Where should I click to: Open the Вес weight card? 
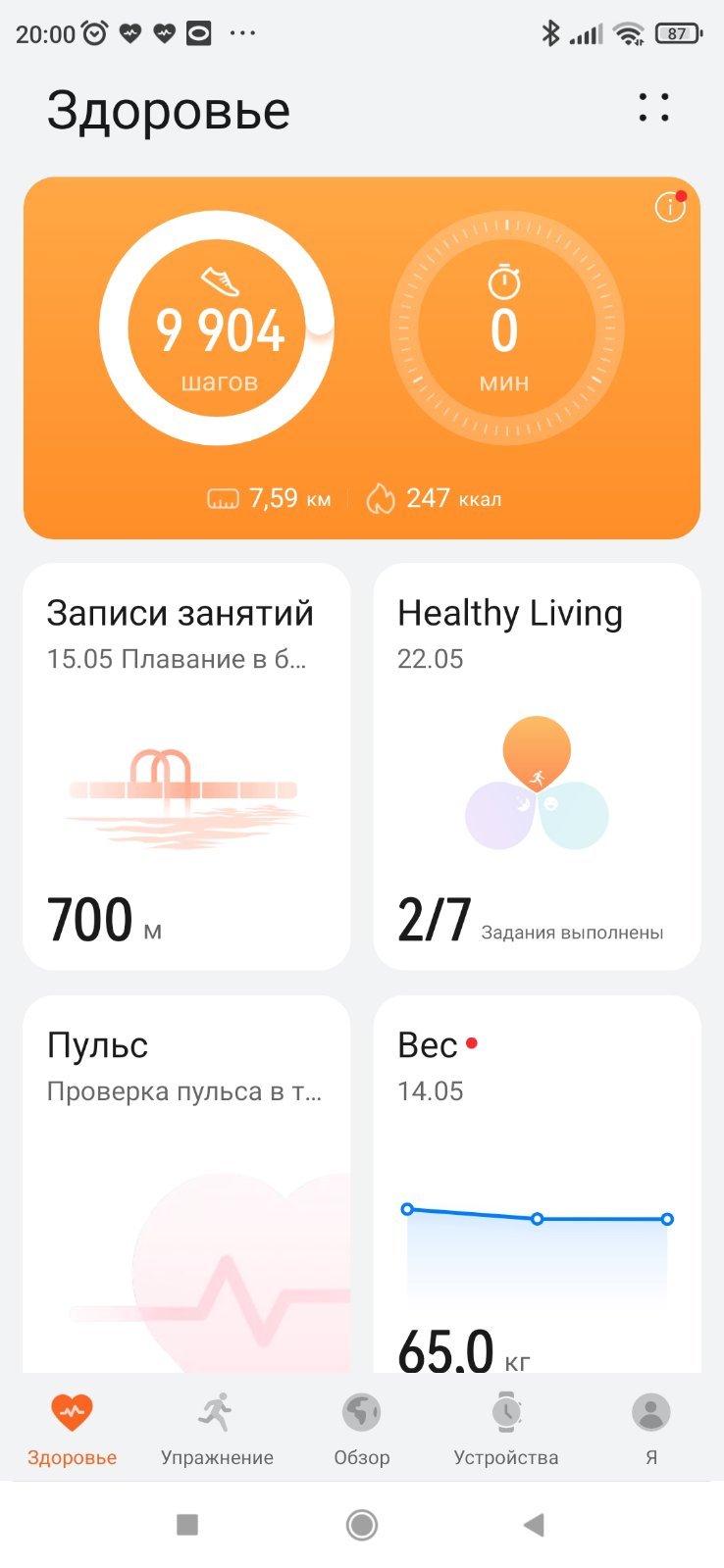click(x=537, y=1184)
